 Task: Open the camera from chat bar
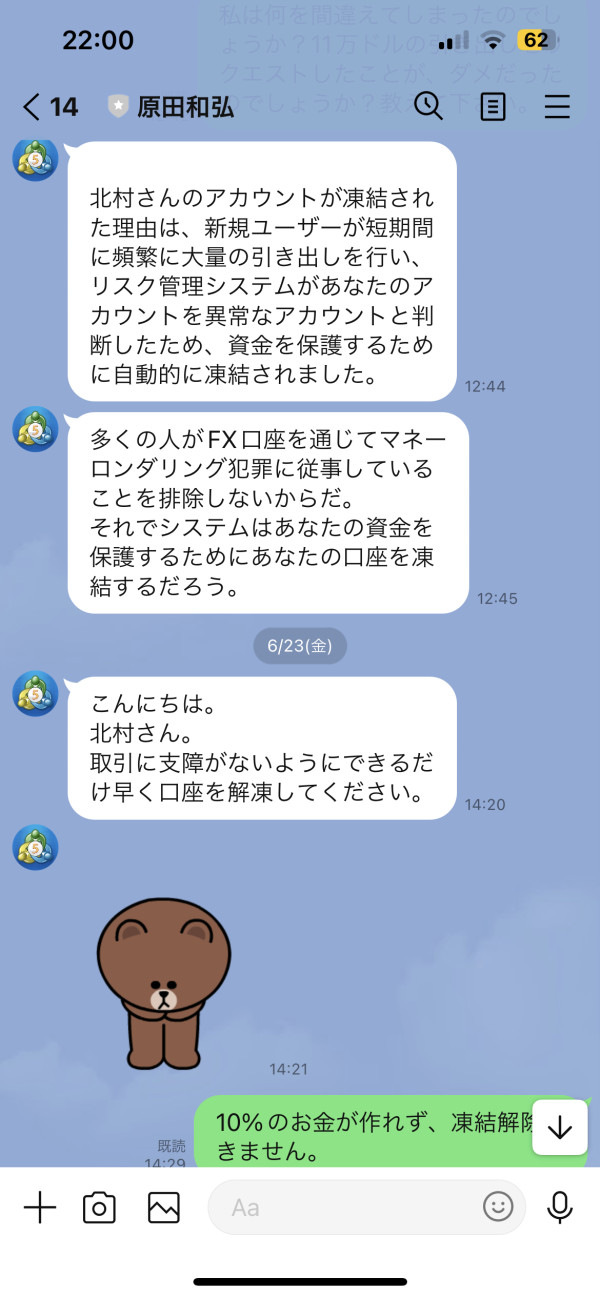click(99, 1208)
